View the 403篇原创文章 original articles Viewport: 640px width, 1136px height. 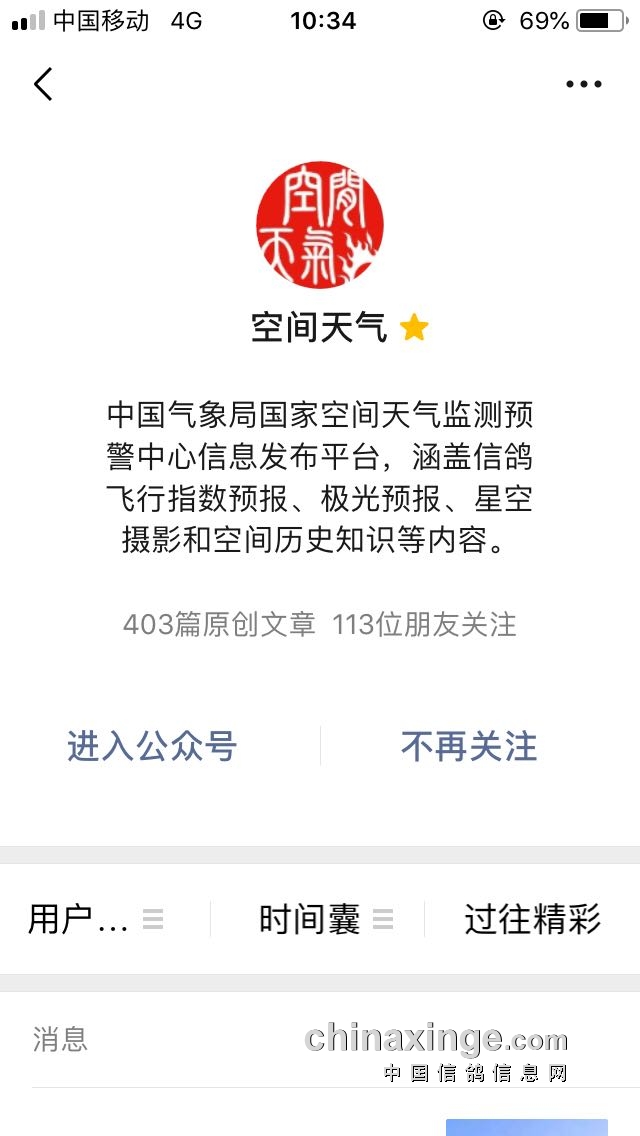tap(219, 625)
